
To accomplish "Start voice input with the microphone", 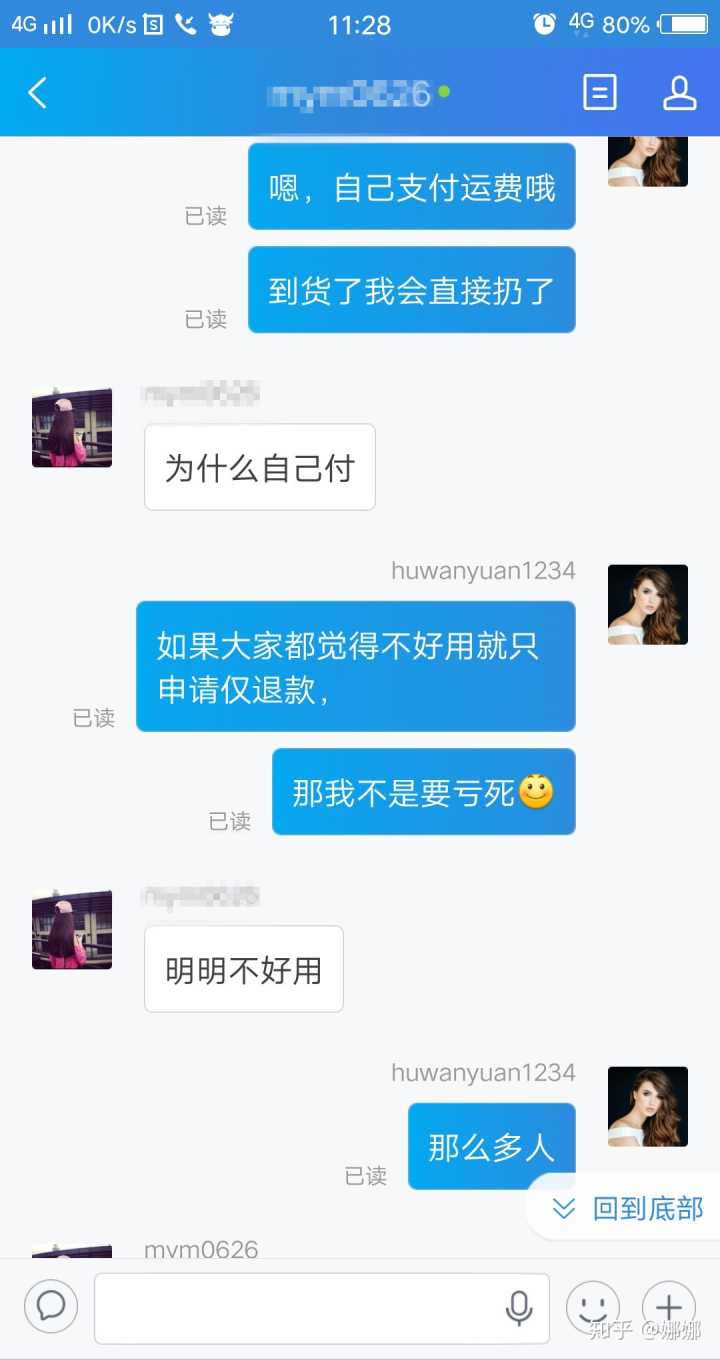I will coord(518,1307).
